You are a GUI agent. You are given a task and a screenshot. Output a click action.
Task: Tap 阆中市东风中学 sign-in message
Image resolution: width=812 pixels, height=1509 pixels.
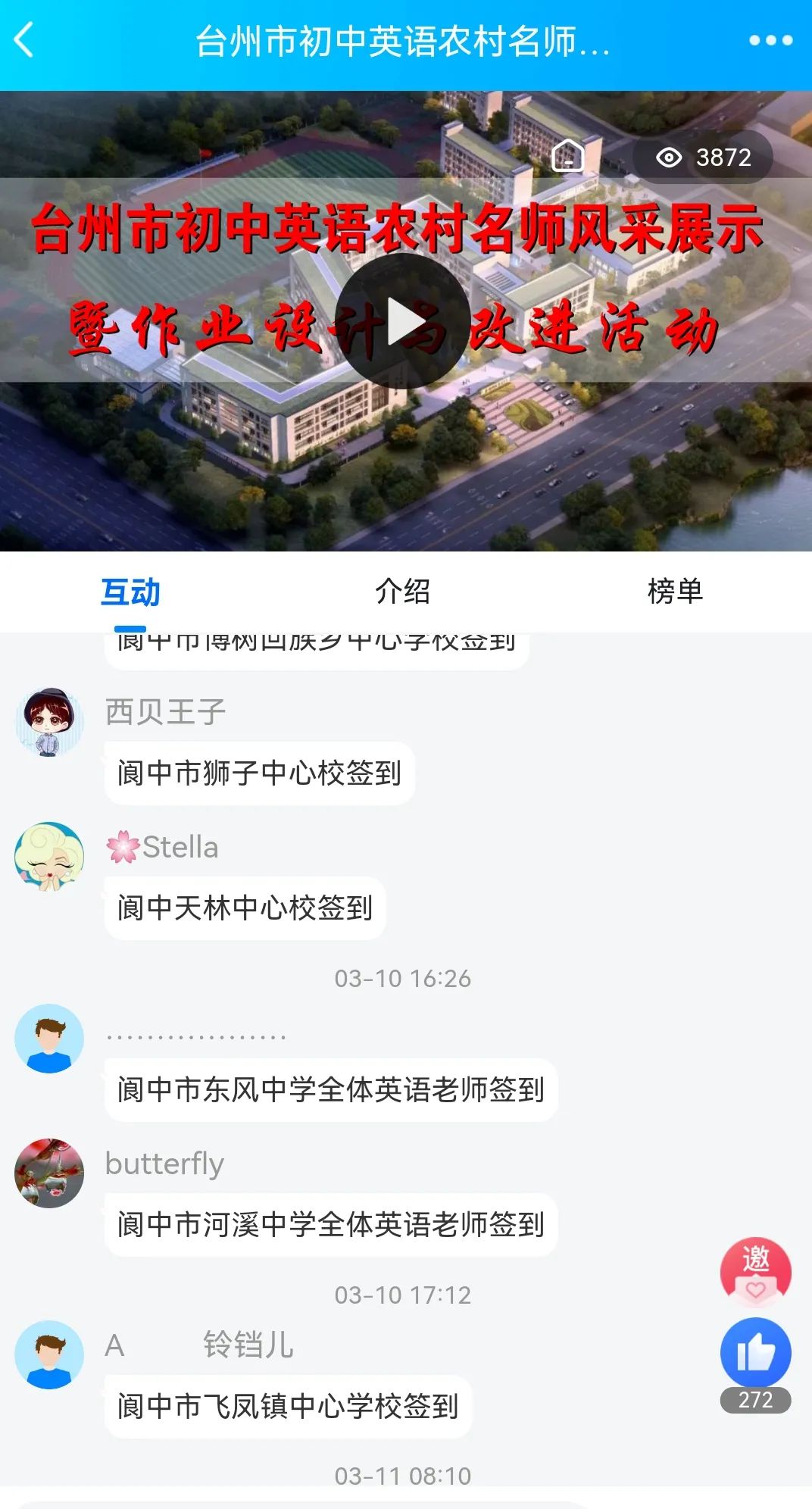(331, 1089)
